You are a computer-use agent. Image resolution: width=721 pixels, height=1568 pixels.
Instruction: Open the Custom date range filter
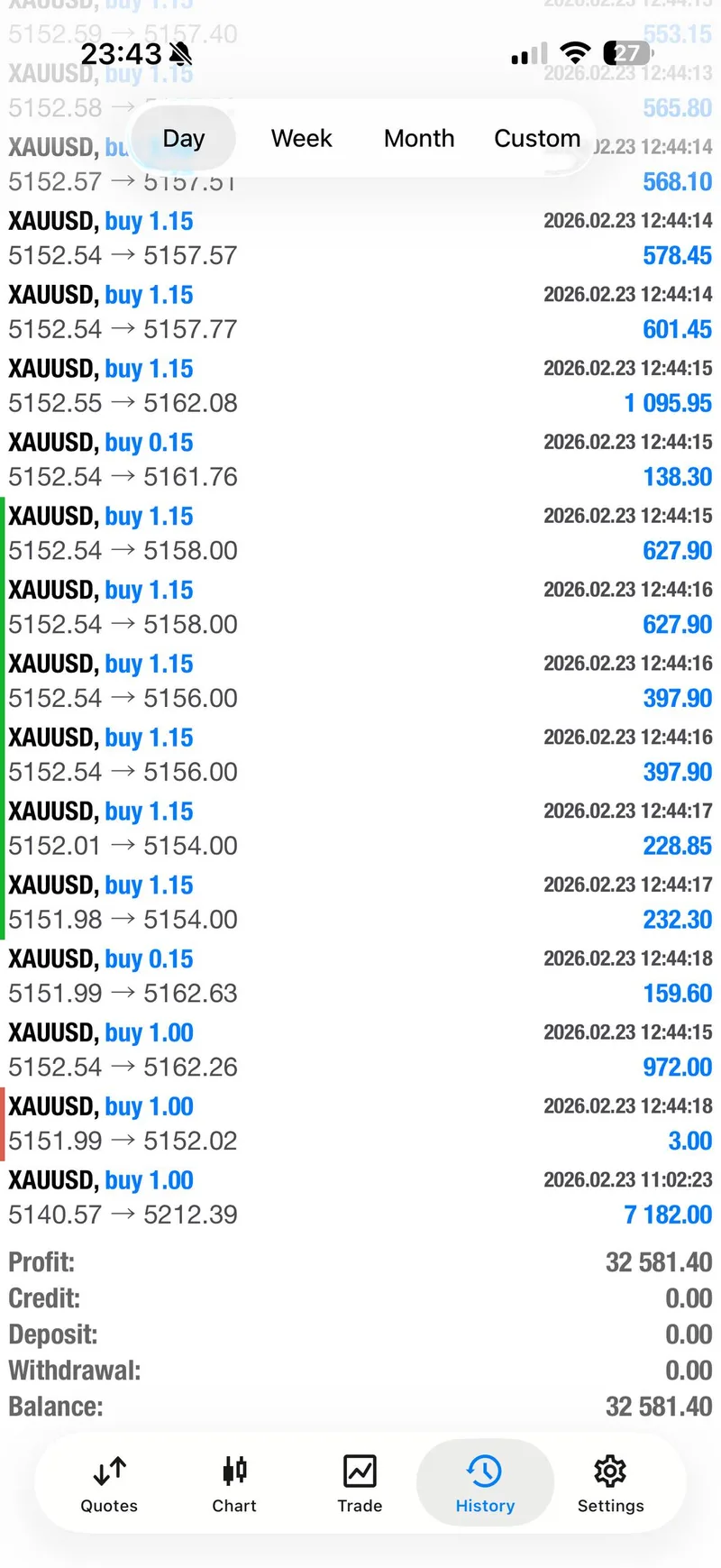click(x=537, y=138)
